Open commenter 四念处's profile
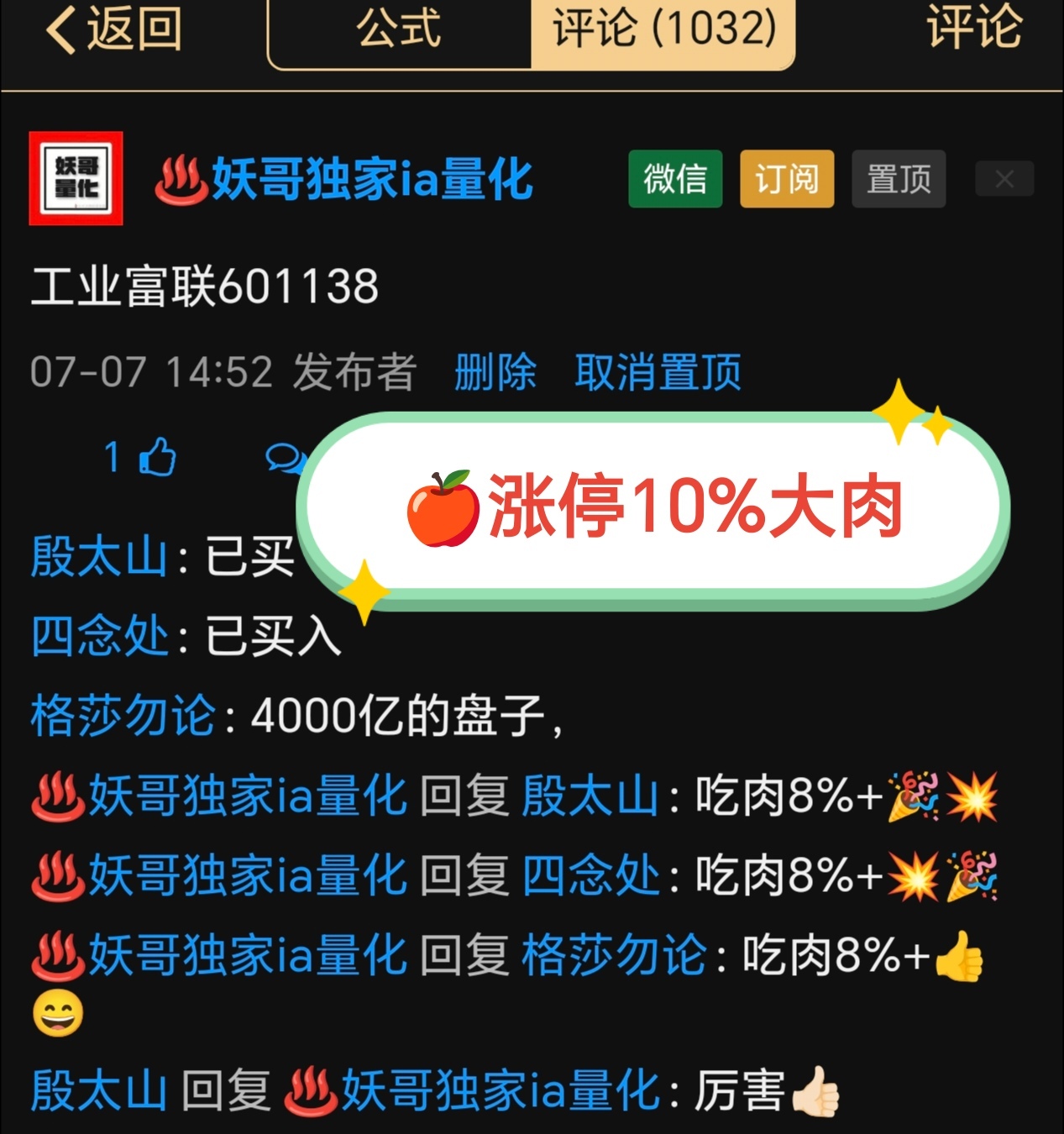Screen dimensions: 1064x1134 100,636
